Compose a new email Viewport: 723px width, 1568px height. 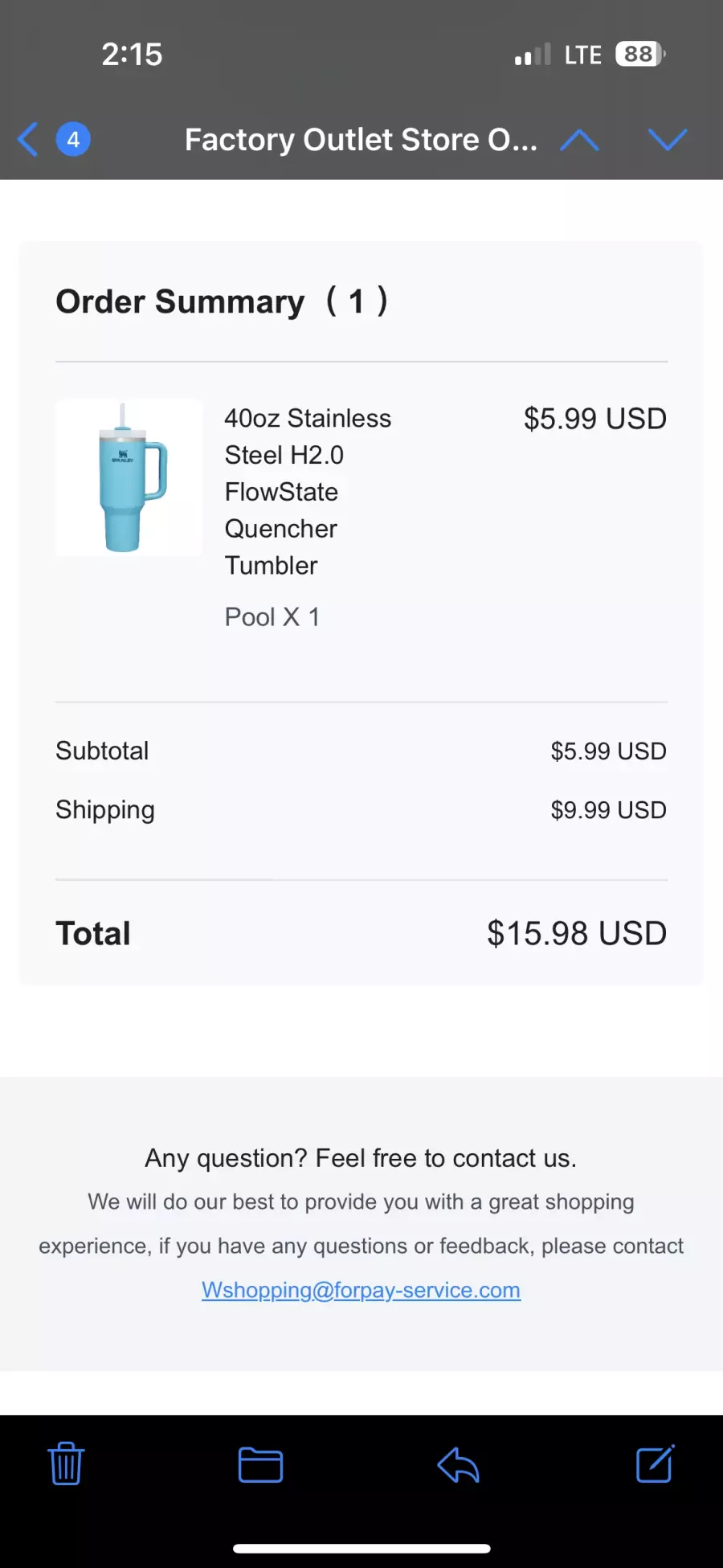coord(656,1464)
